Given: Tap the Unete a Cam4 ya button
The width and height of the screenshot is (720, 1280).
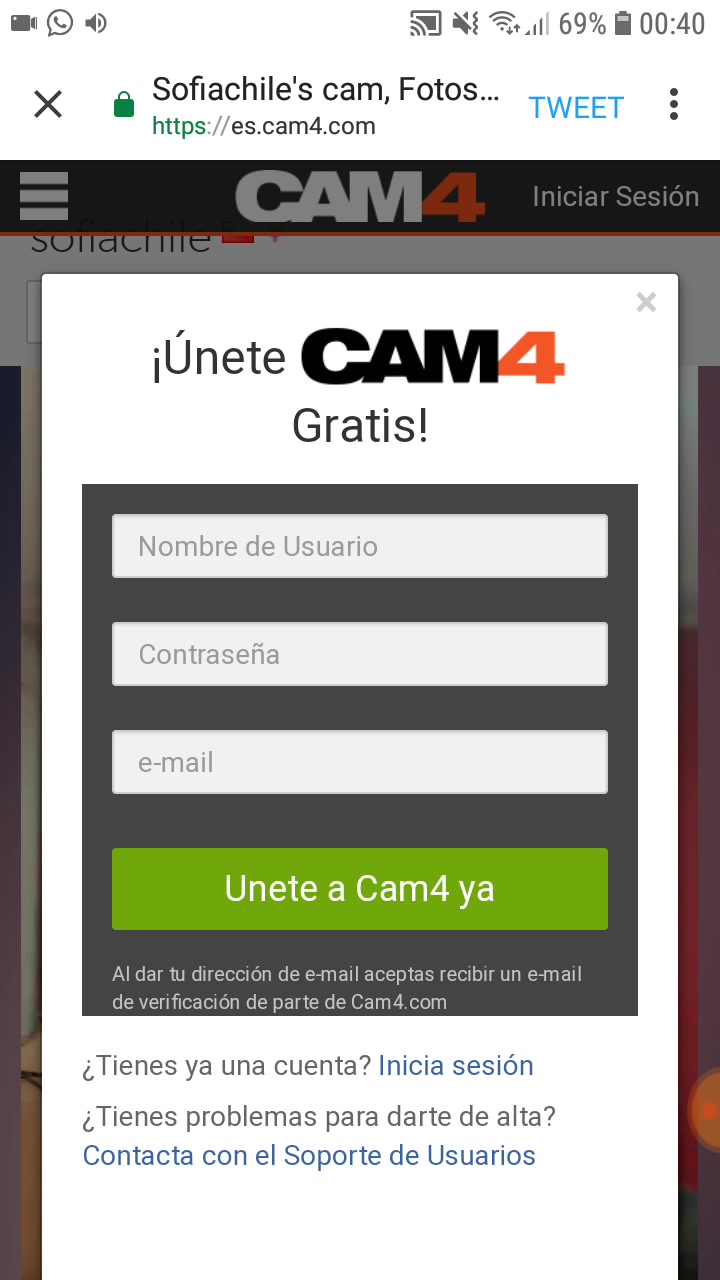Looking at the screenshot, I should [x=360, y=889].
